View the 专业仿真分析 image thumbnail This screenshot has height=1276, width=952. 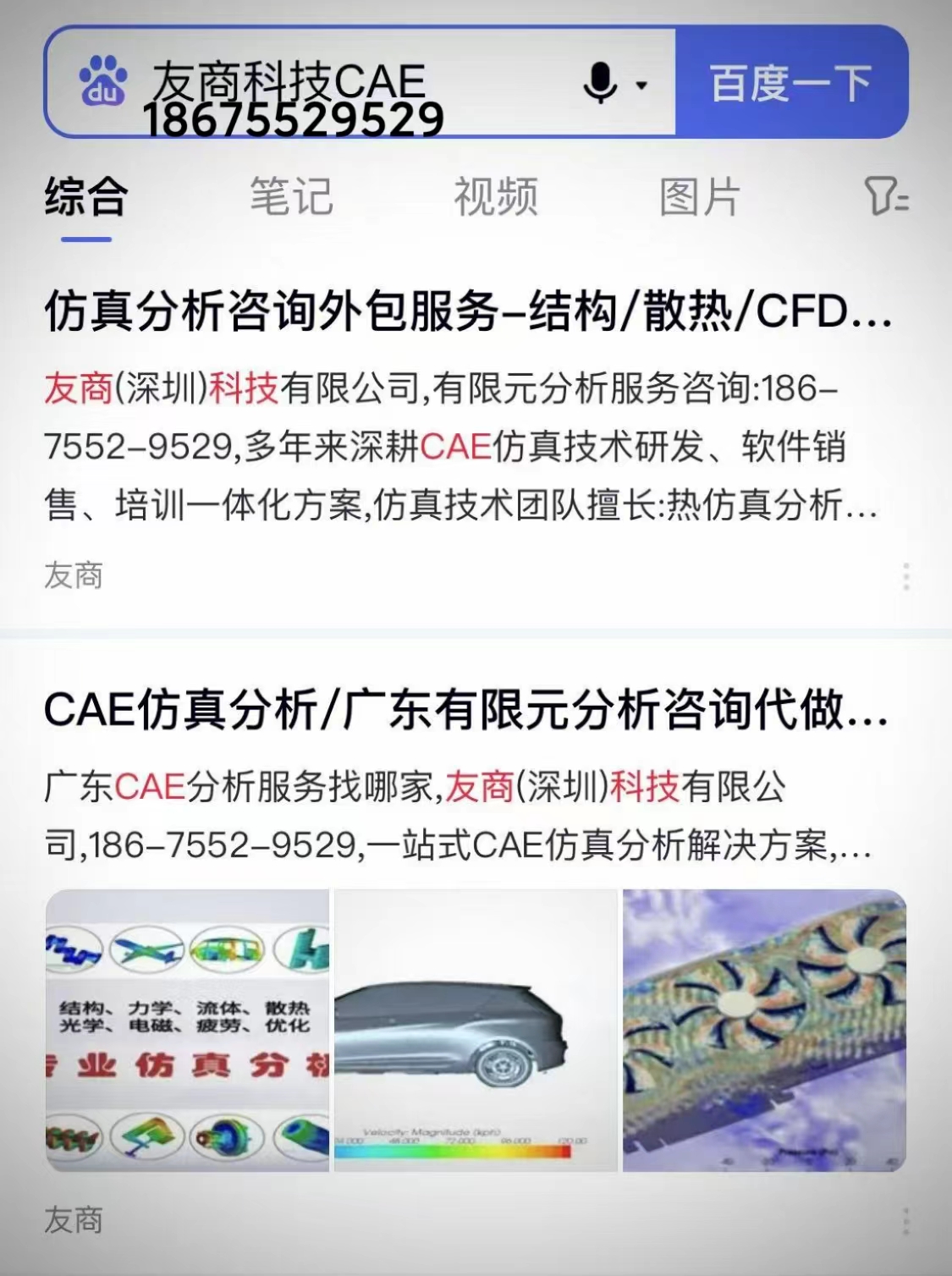point(187,1030)
